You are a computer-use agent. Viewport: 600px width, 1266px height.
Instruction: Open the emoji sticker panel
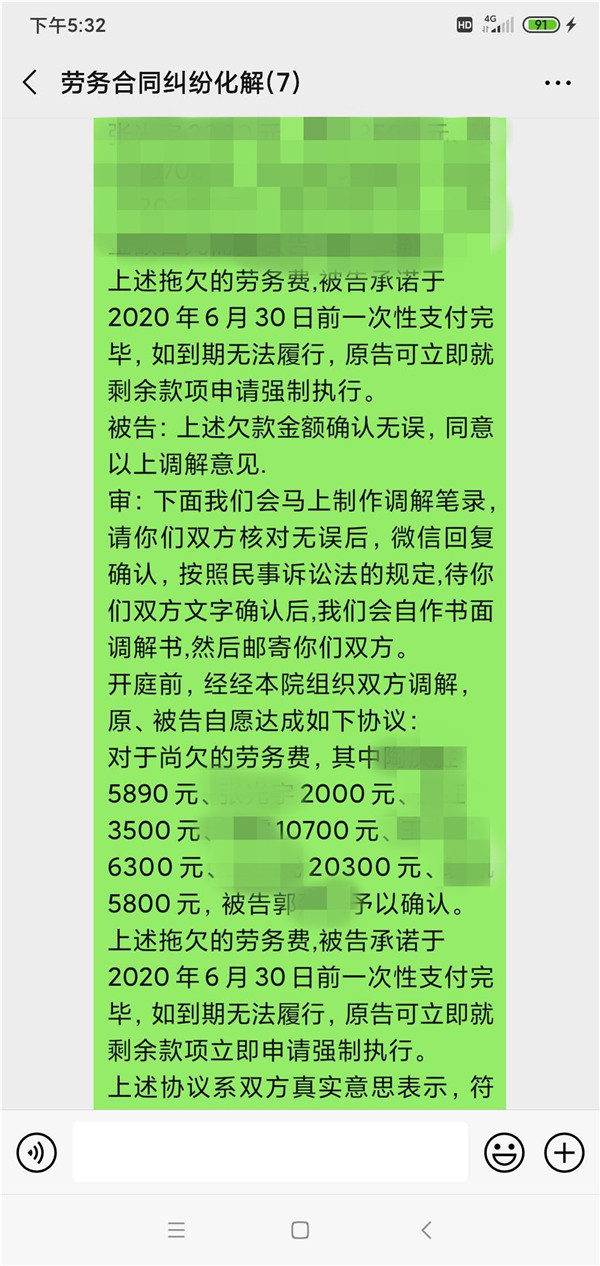504,1152
